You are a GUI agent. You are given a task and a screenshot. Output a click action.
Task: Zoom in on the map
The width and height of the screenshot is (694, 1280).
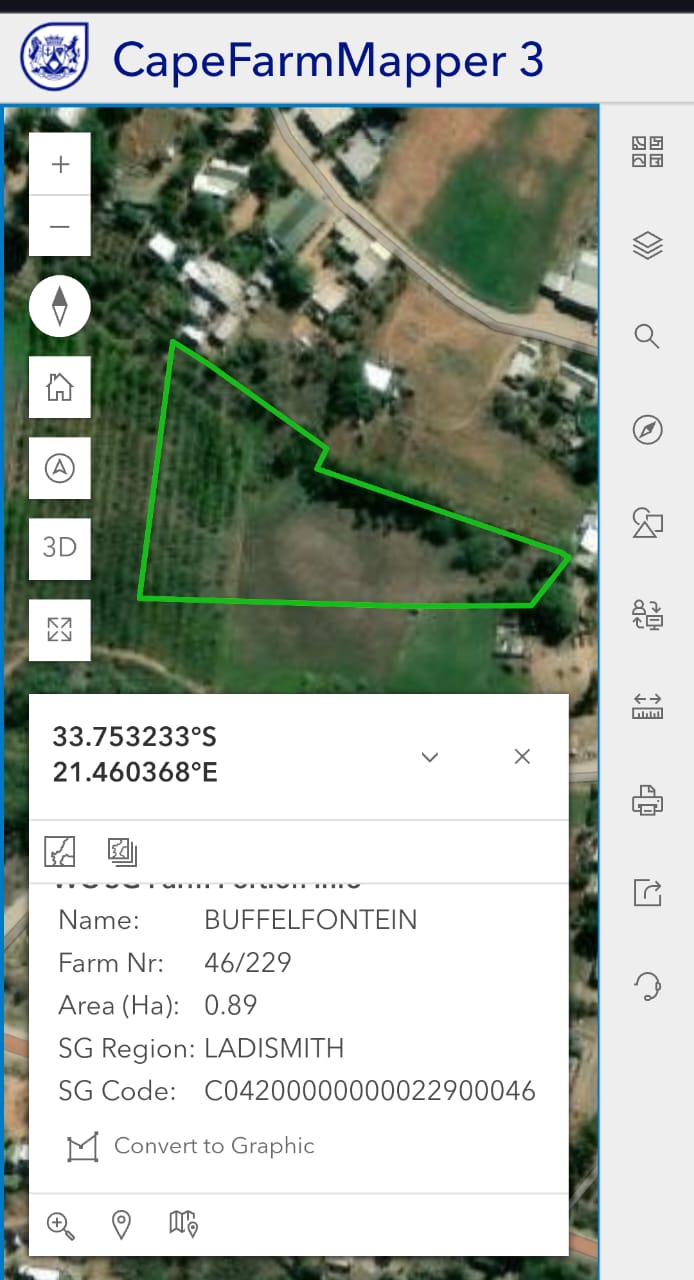point(60,164)
